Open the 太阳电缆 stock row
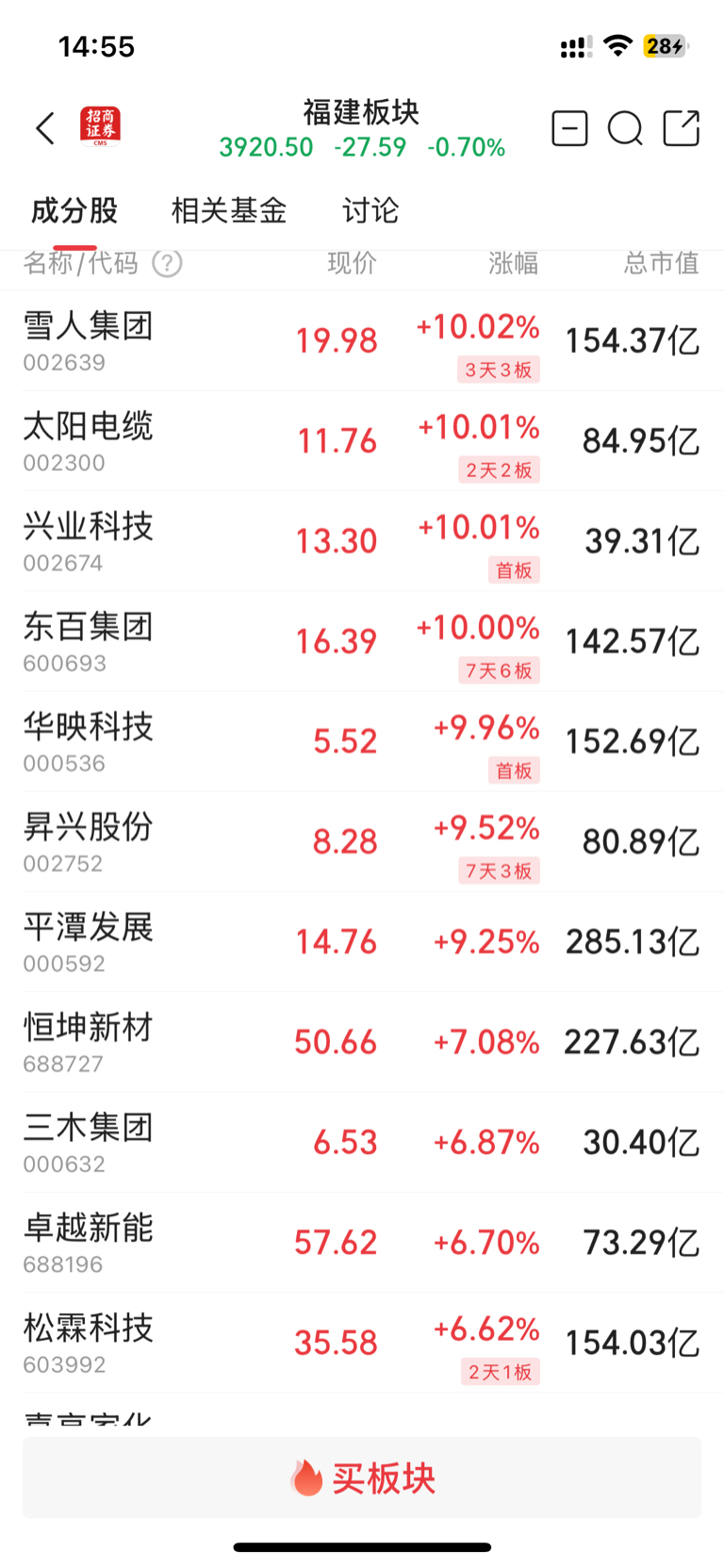Viewport: 724px width, 1568px height. pyautogui.click(x=362, y=440)
